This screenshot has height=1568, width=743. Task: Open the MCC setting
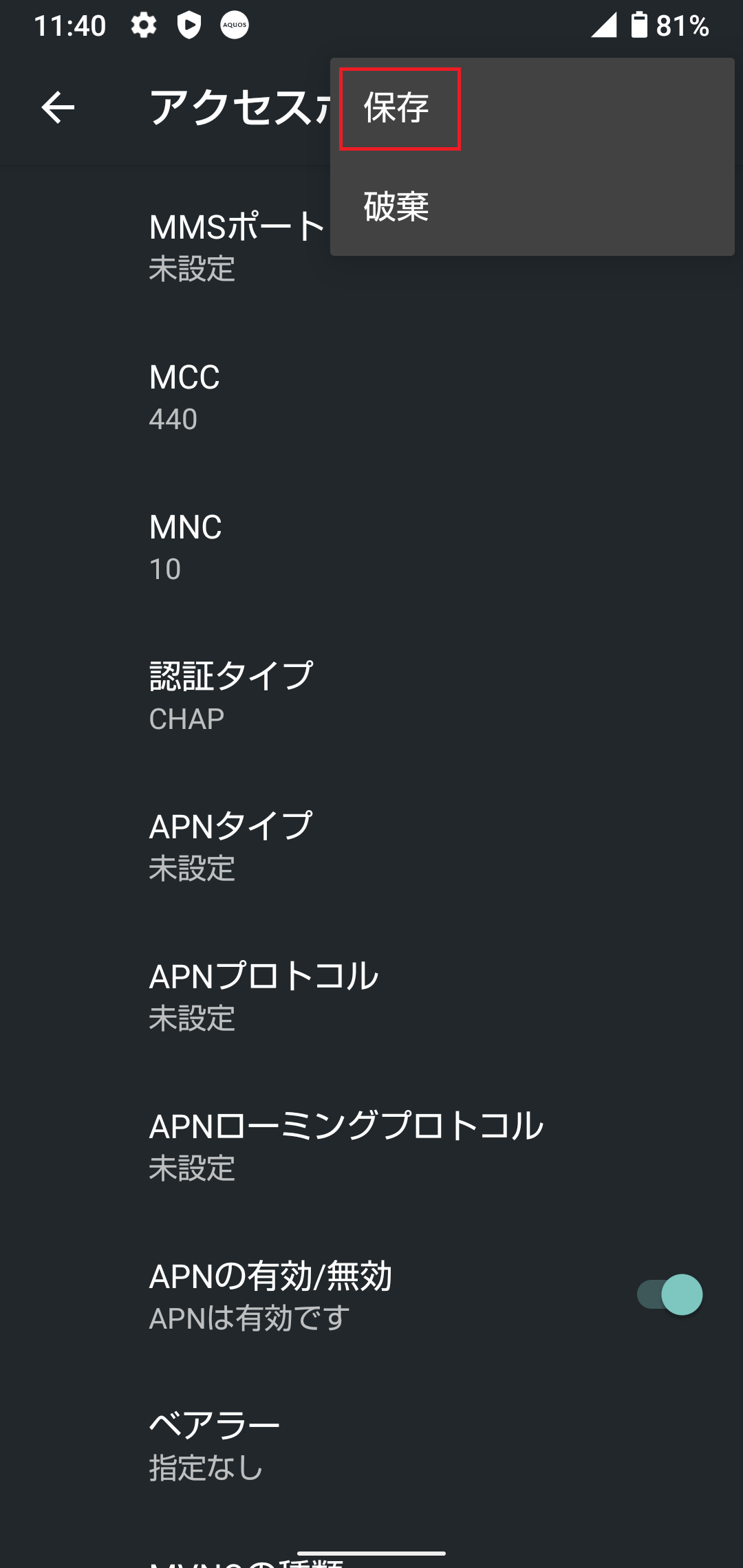(371, 397)
